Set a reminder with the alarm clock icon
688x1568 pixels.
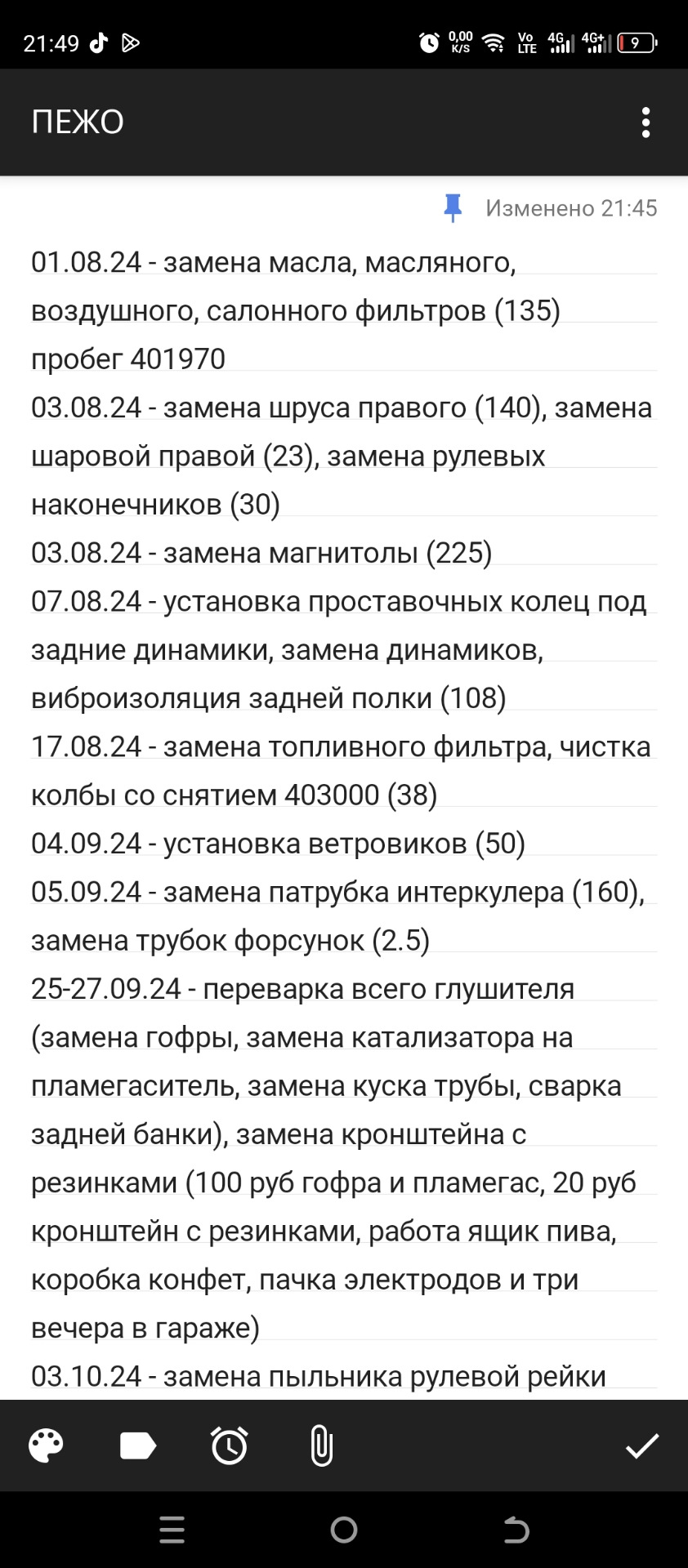pyautogui.click(x=230, y=1446)
